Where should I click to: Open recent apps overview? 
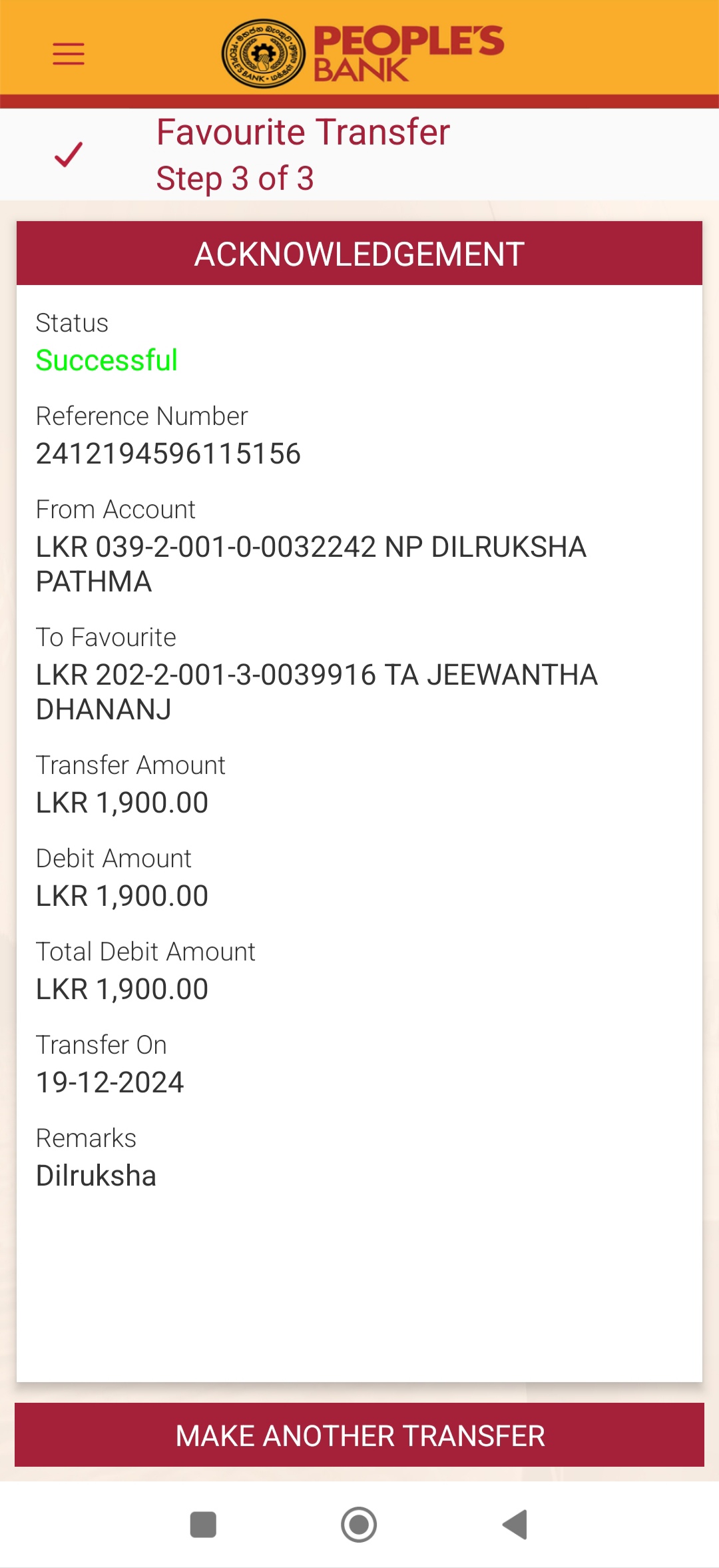pos(203,1524)
